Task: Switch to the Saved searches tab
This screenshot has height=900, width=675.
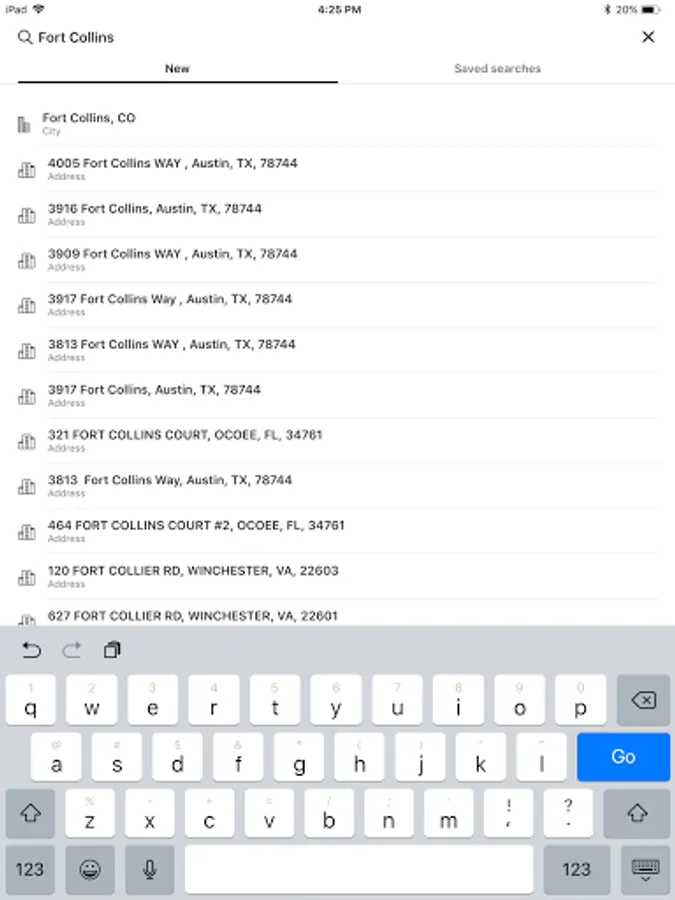Action: click(x=497, y=68)
